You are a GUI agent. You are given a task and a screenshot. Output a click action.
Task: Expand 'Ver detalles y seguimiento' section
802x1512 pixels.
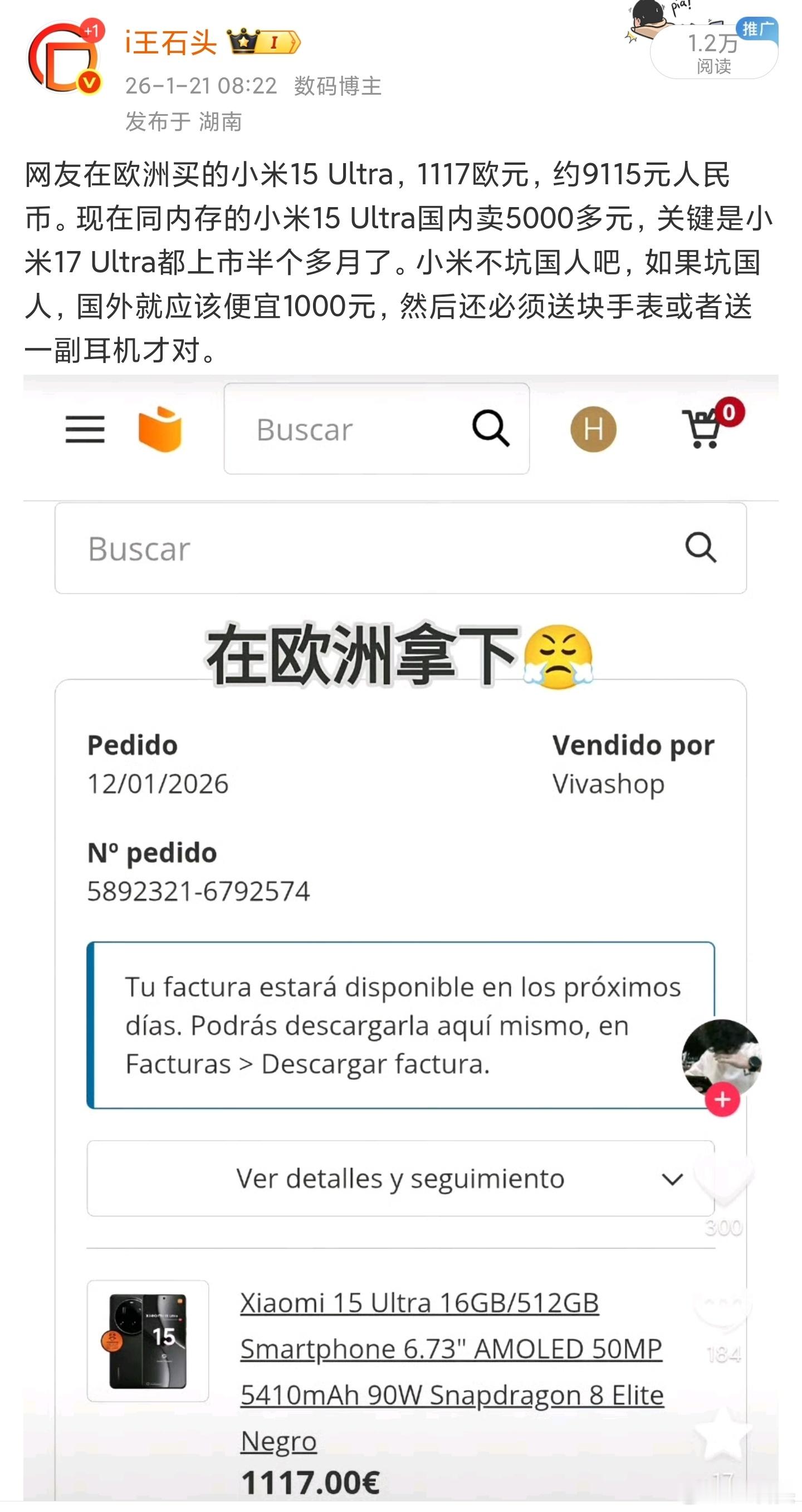click(x=401, y=1179)
